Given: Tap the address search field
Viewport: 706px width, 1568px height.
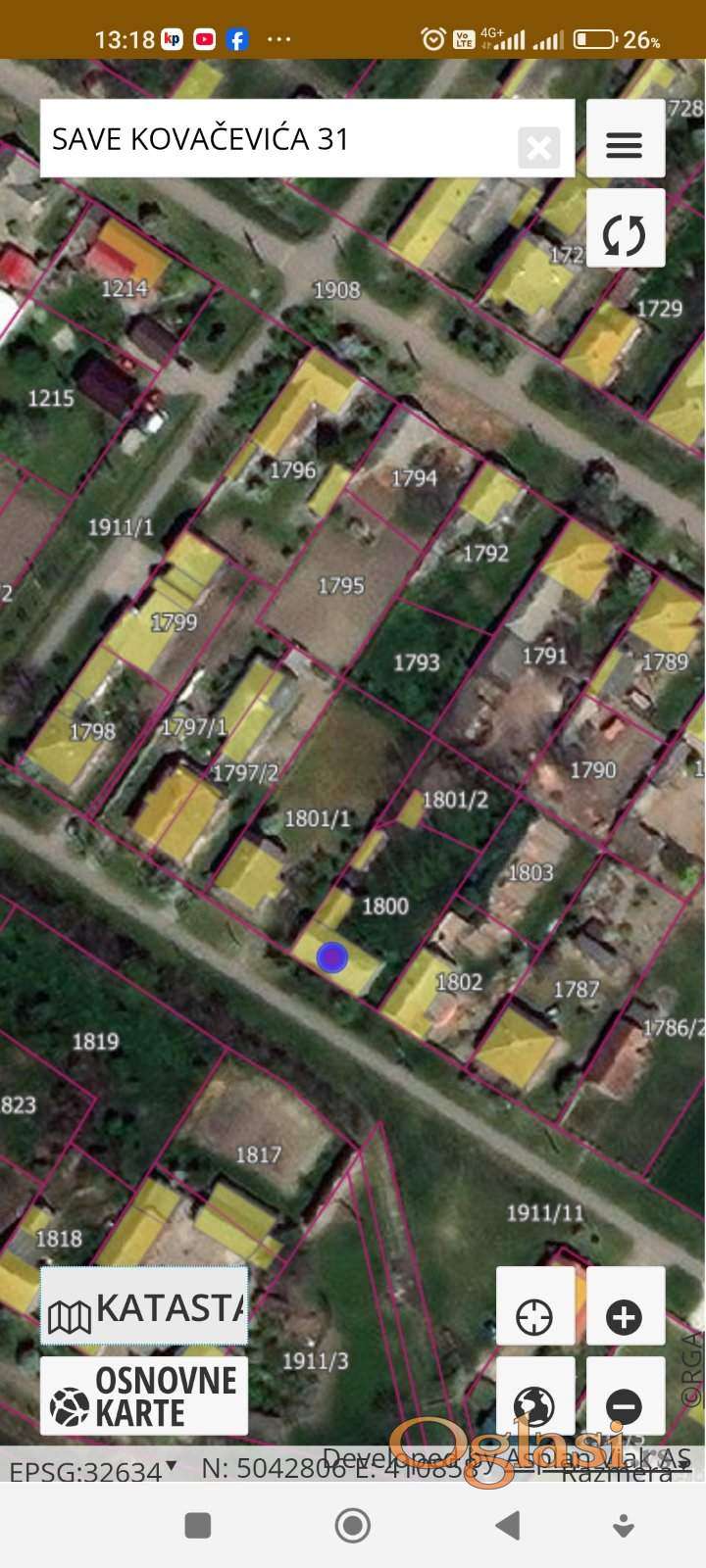Looking at the screenshot, I should point(275,139).
